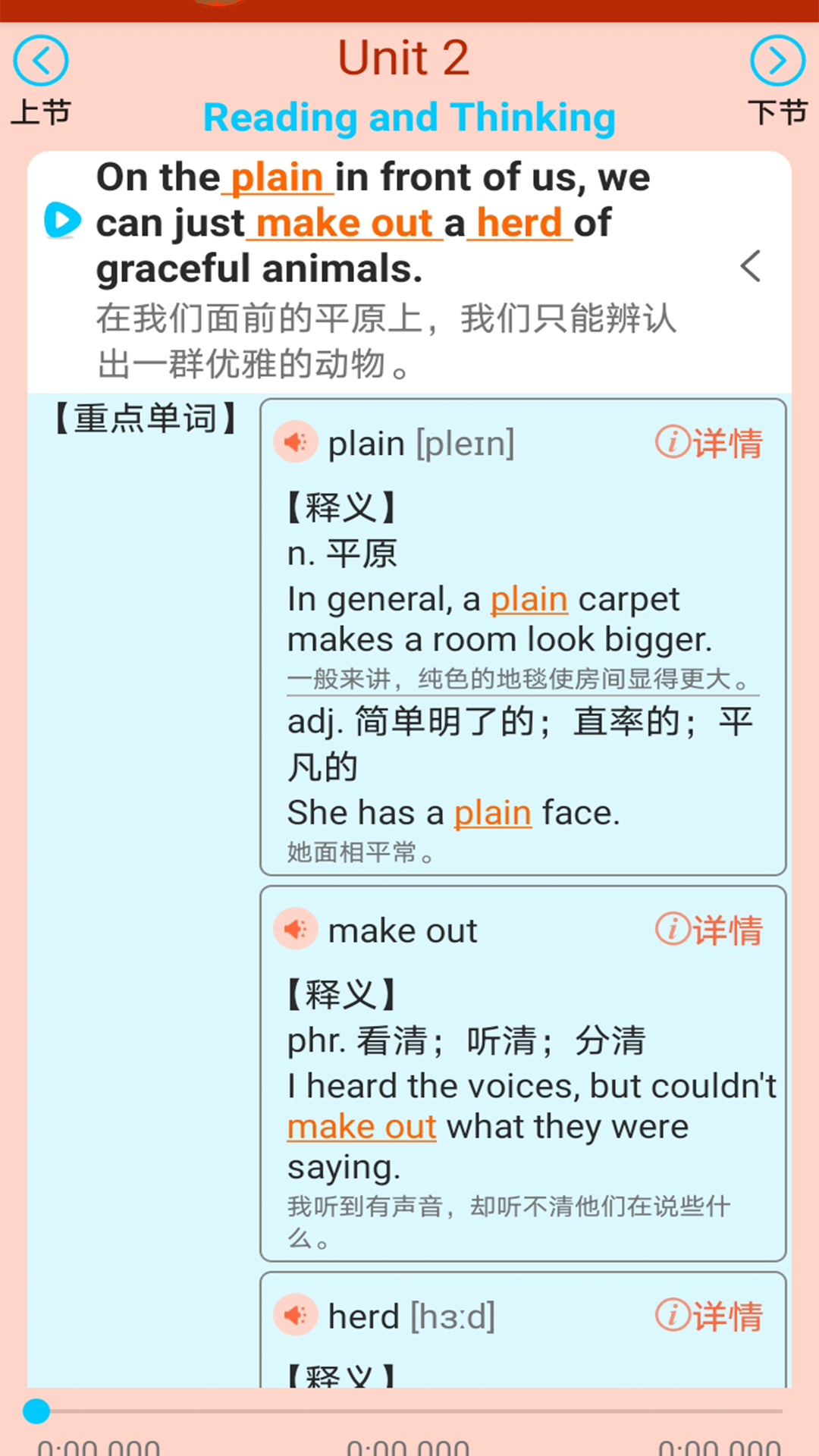The image size is (819, 1456).
Task: Click the "Unit 2" title
Action: (403, 58)
